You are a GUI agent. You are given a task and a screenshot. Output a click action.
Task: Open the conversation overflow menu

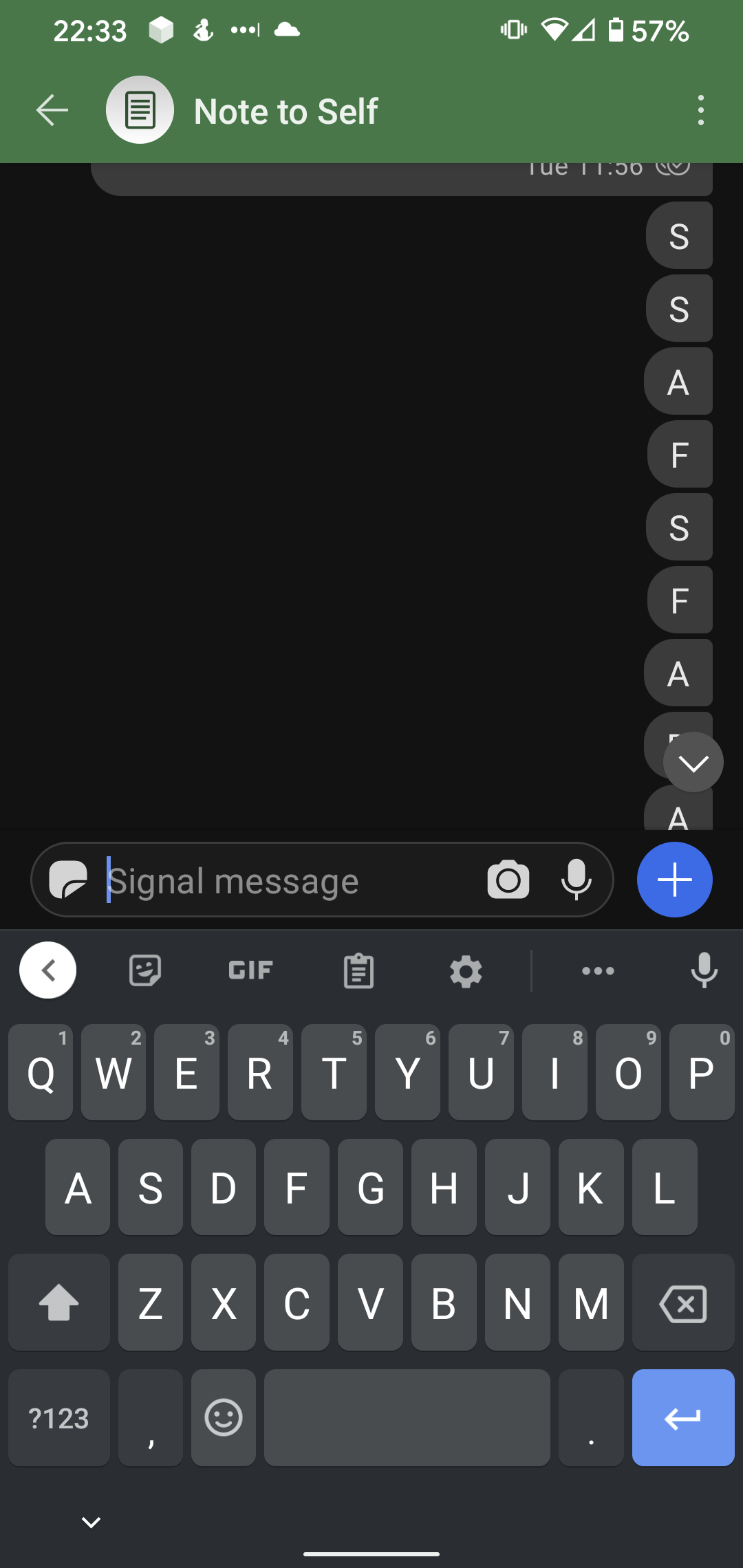700,110
